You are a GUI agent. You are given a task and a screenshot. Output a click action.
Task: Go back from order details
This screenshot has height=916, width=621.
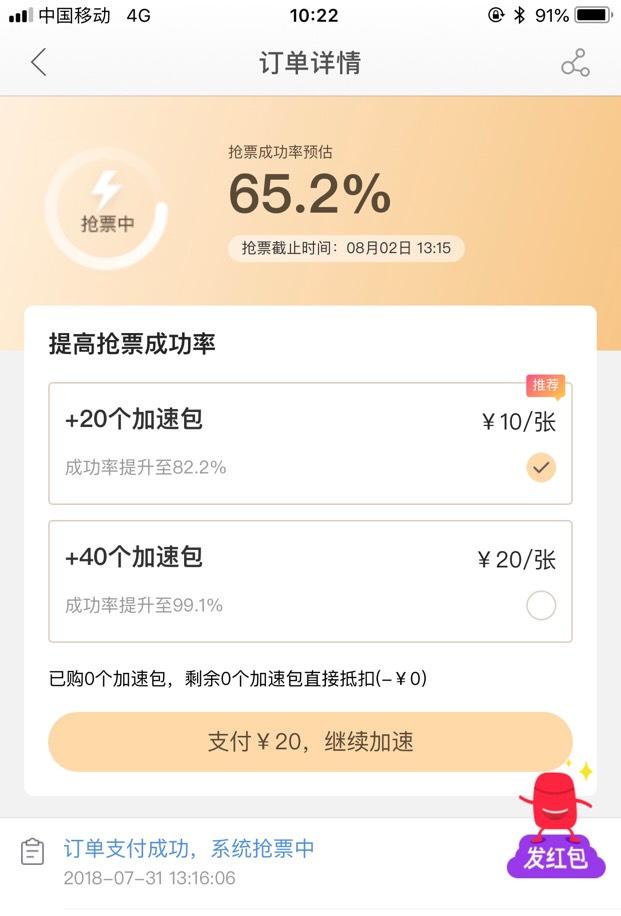pos(38,63)
